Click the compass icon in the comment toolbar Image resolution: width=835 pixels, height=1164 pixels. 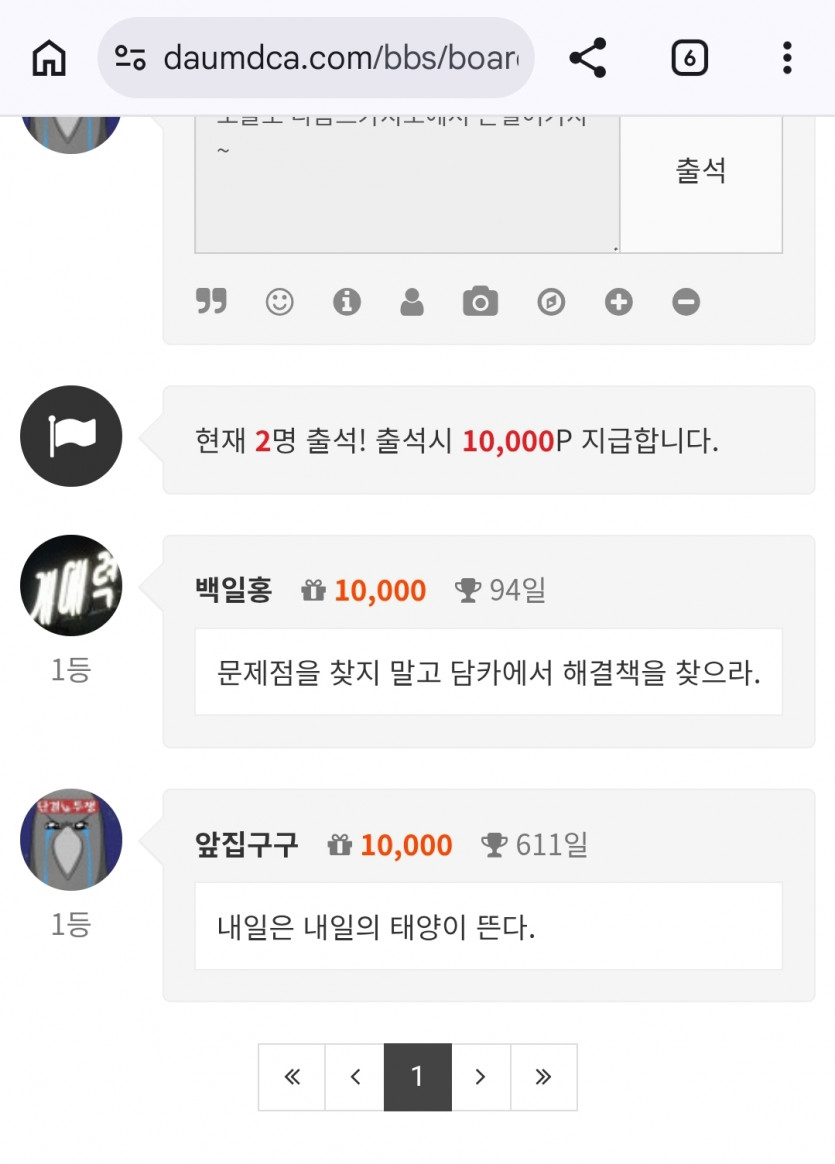(550, 301)
